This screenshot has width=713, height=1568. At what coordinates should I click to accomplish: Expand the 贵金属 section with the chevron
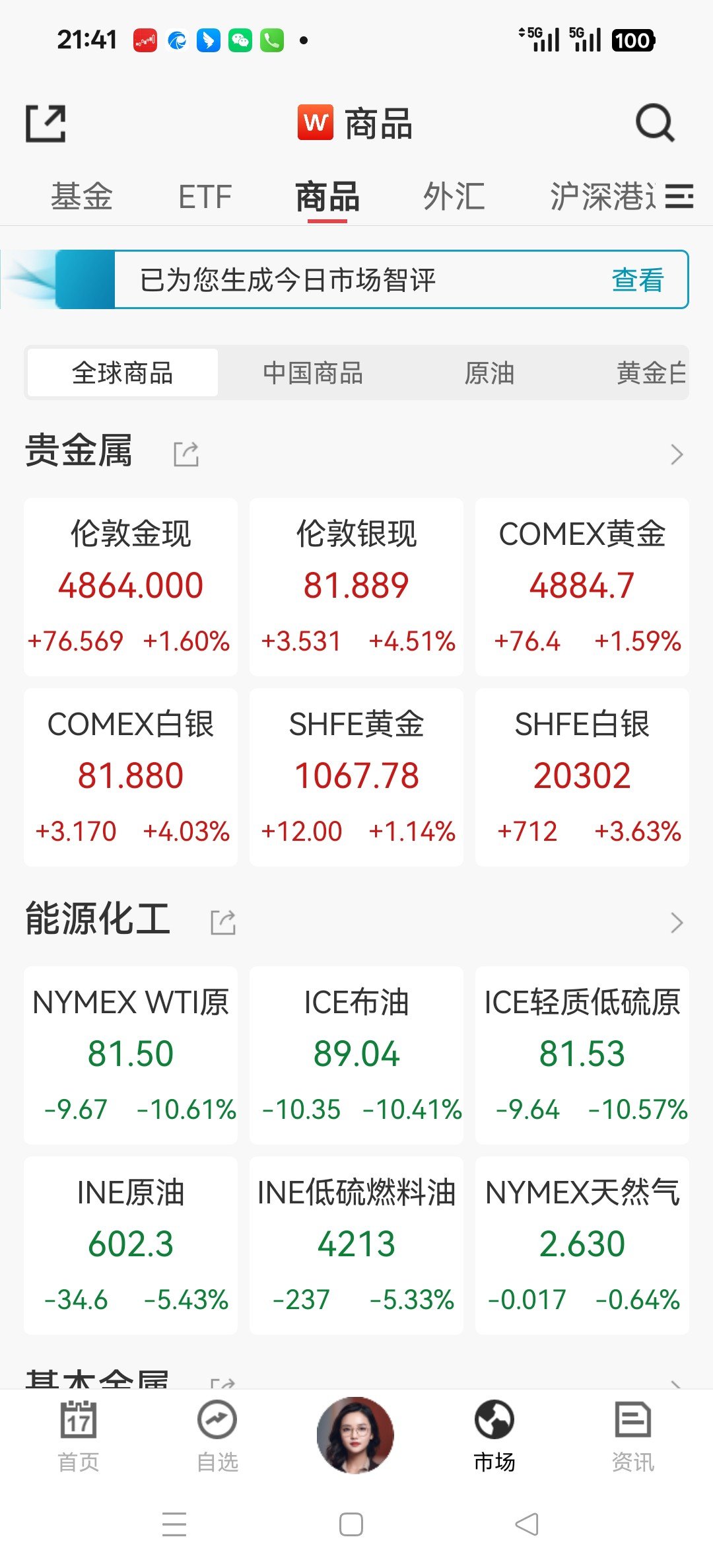(x=676, y=454)
